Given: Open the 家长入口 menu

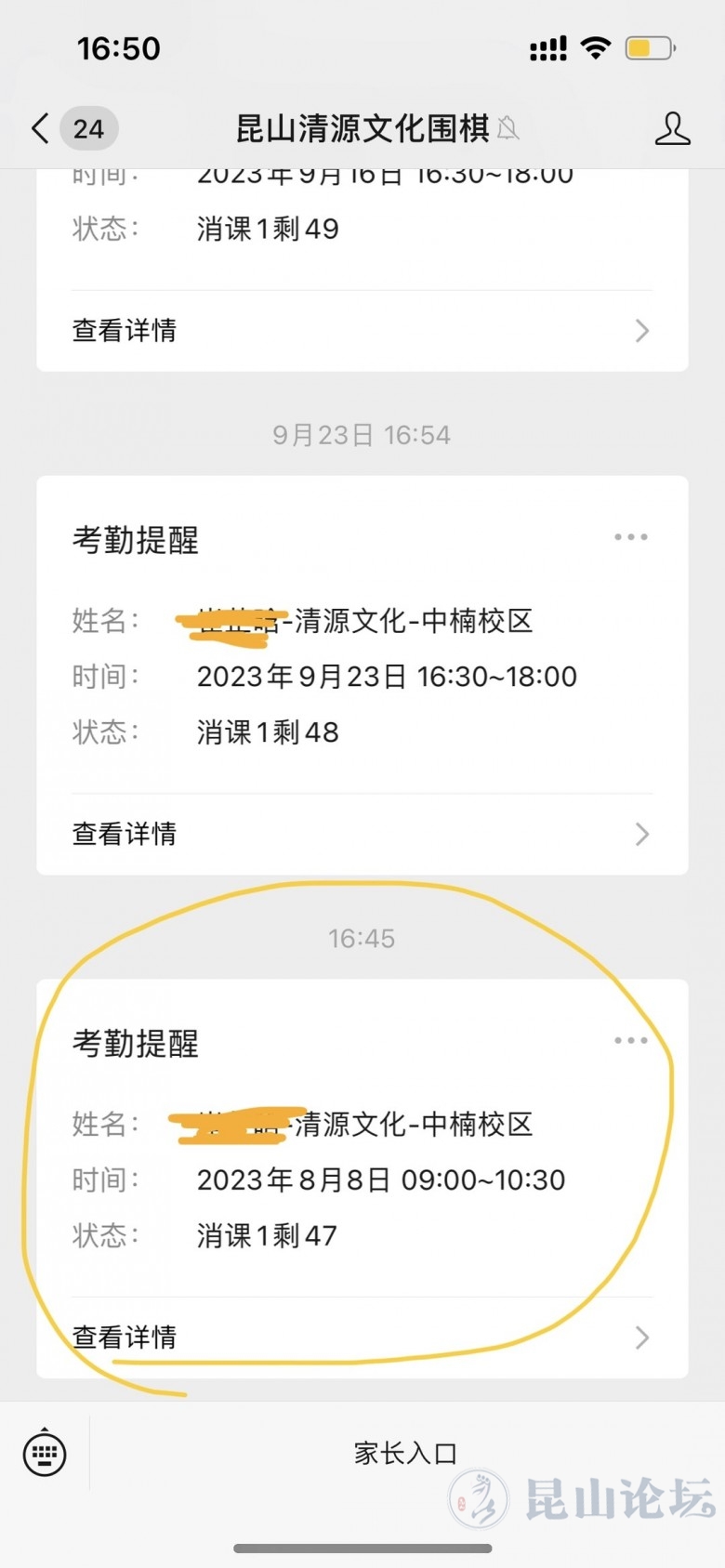Looking at the screenshot, I should (x=405, y=1453).
